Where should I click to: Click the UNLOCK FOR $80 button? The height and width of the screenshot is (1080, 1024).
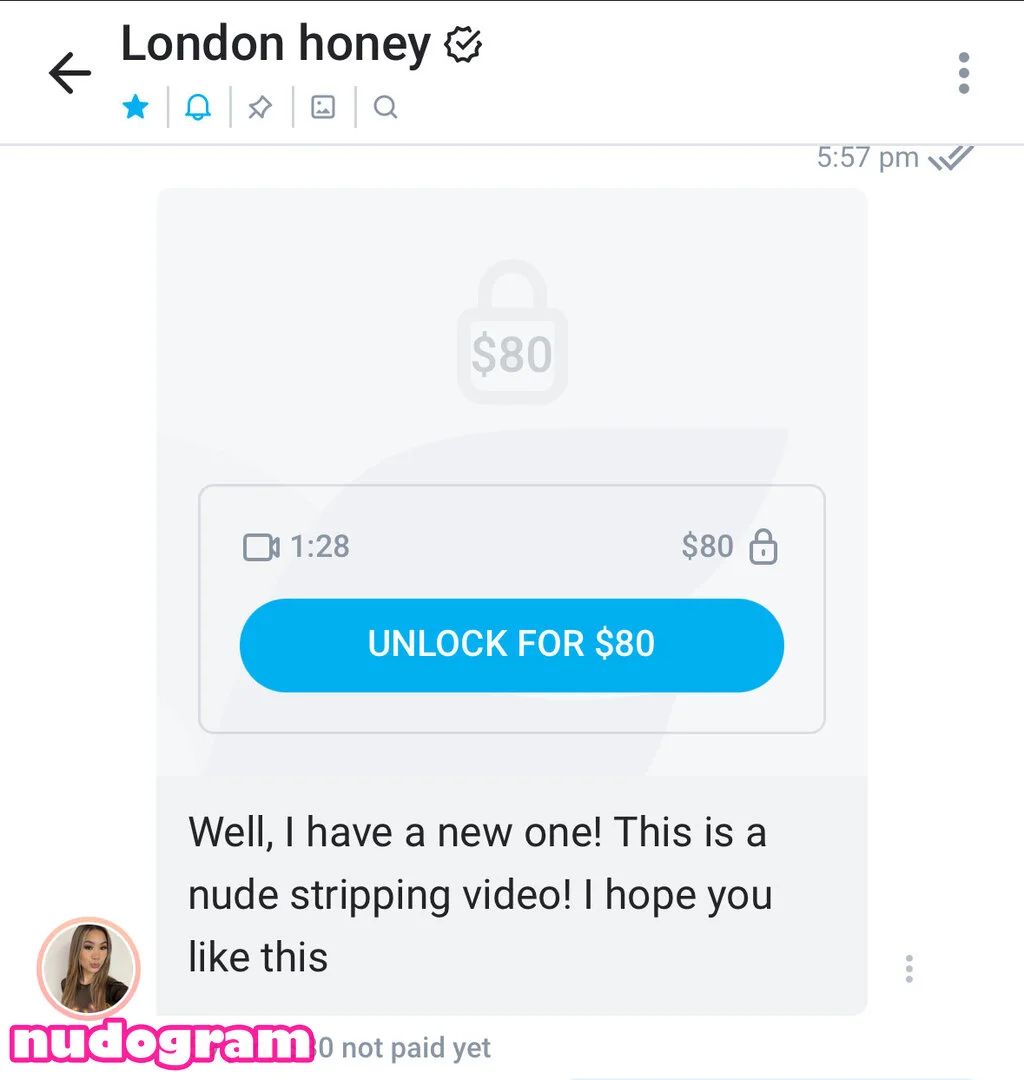(x=512, y=645)
